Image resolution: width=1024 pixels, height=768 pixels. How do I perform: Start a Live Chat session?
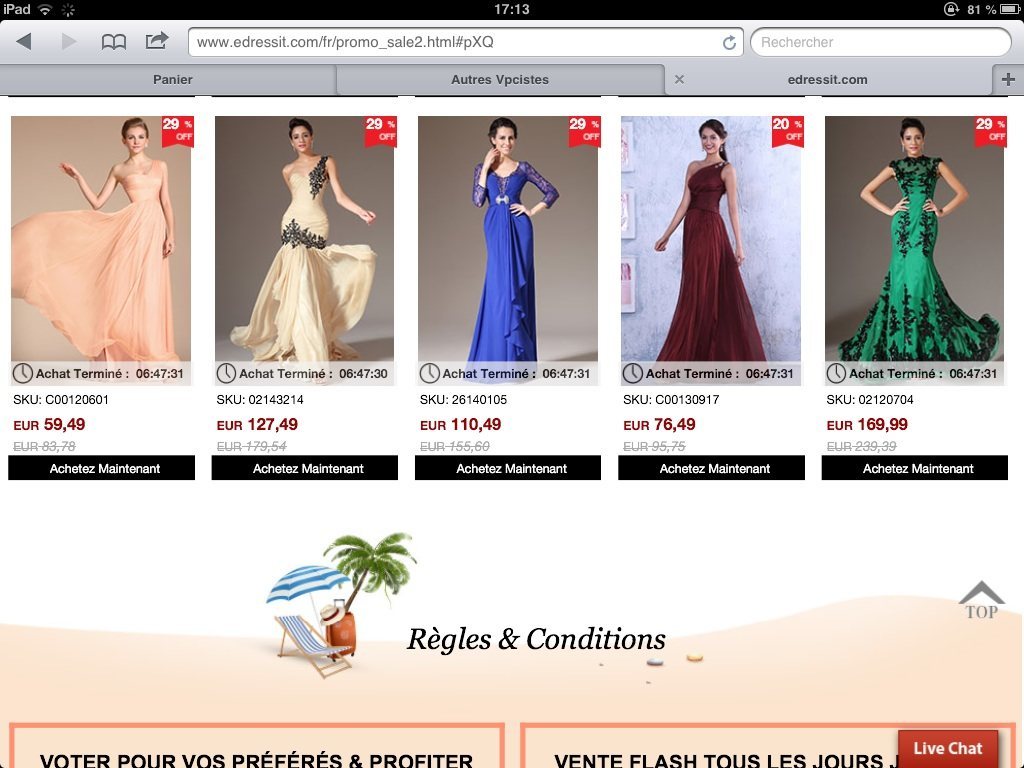point(947,748)
